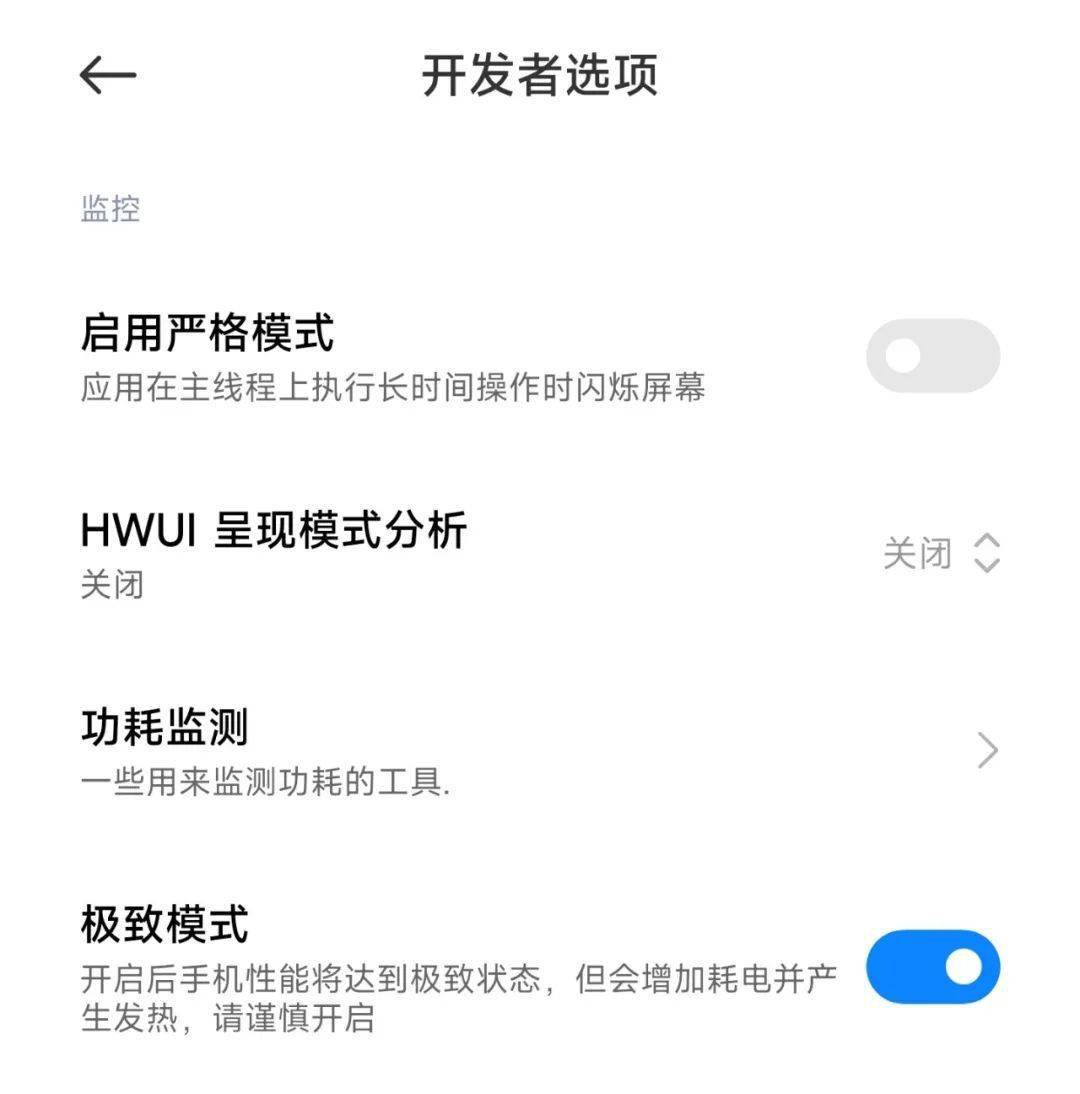Select the 监控 section header
Screen dimensions: 1080x1094
(112, 208)
